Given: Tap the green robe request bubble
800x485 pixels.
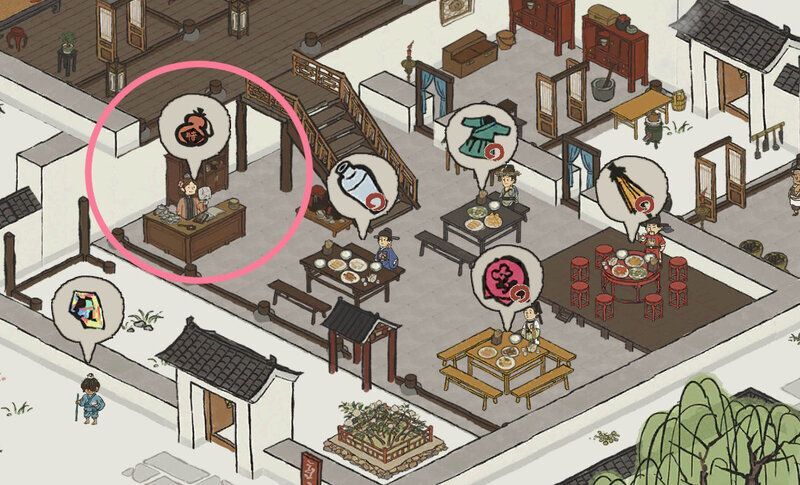Looking at the screenshot, I should [x=480, y=136].
